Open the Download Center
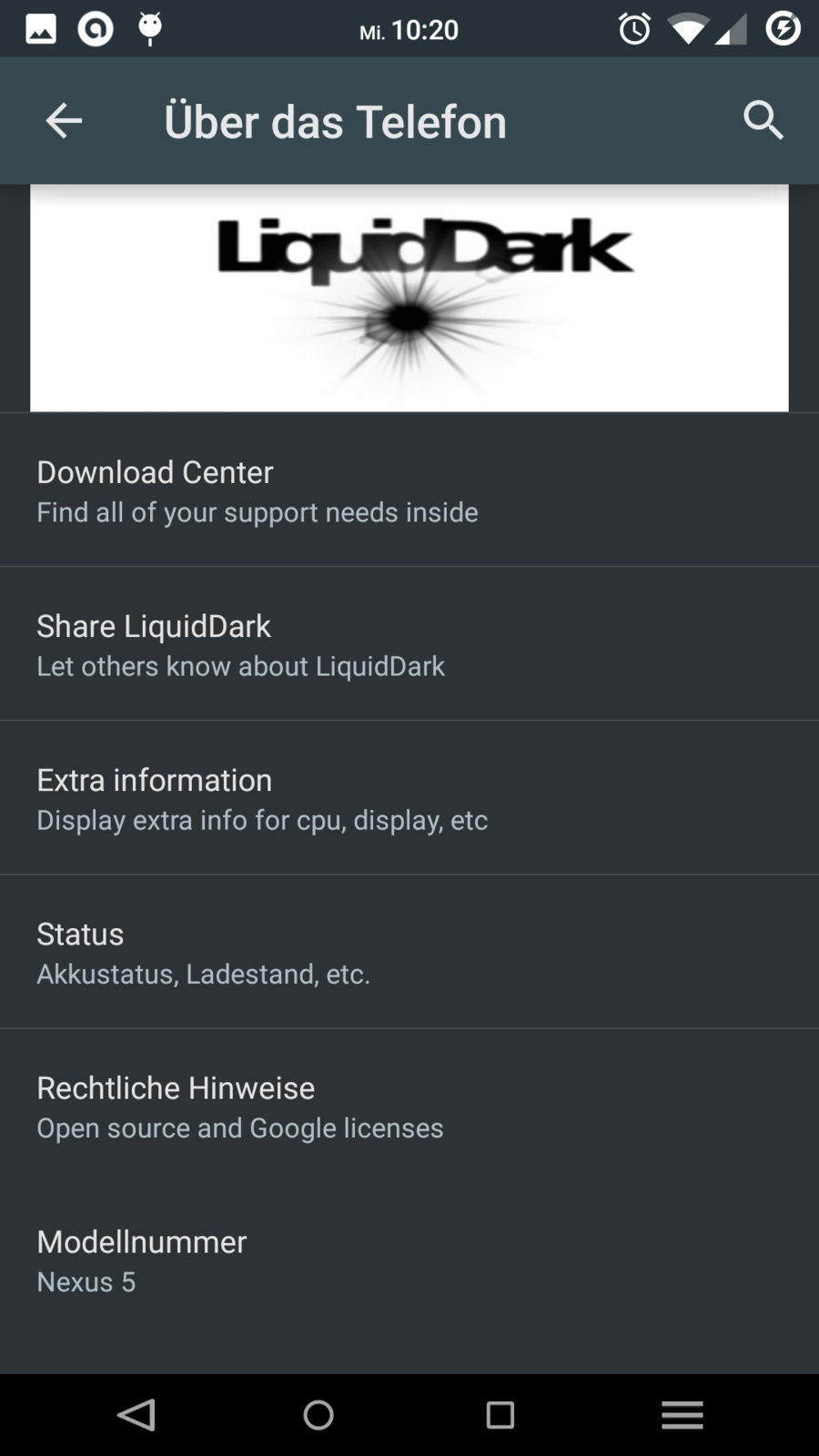The width and height of the screenshot is (819, 1456). point(409,491)
